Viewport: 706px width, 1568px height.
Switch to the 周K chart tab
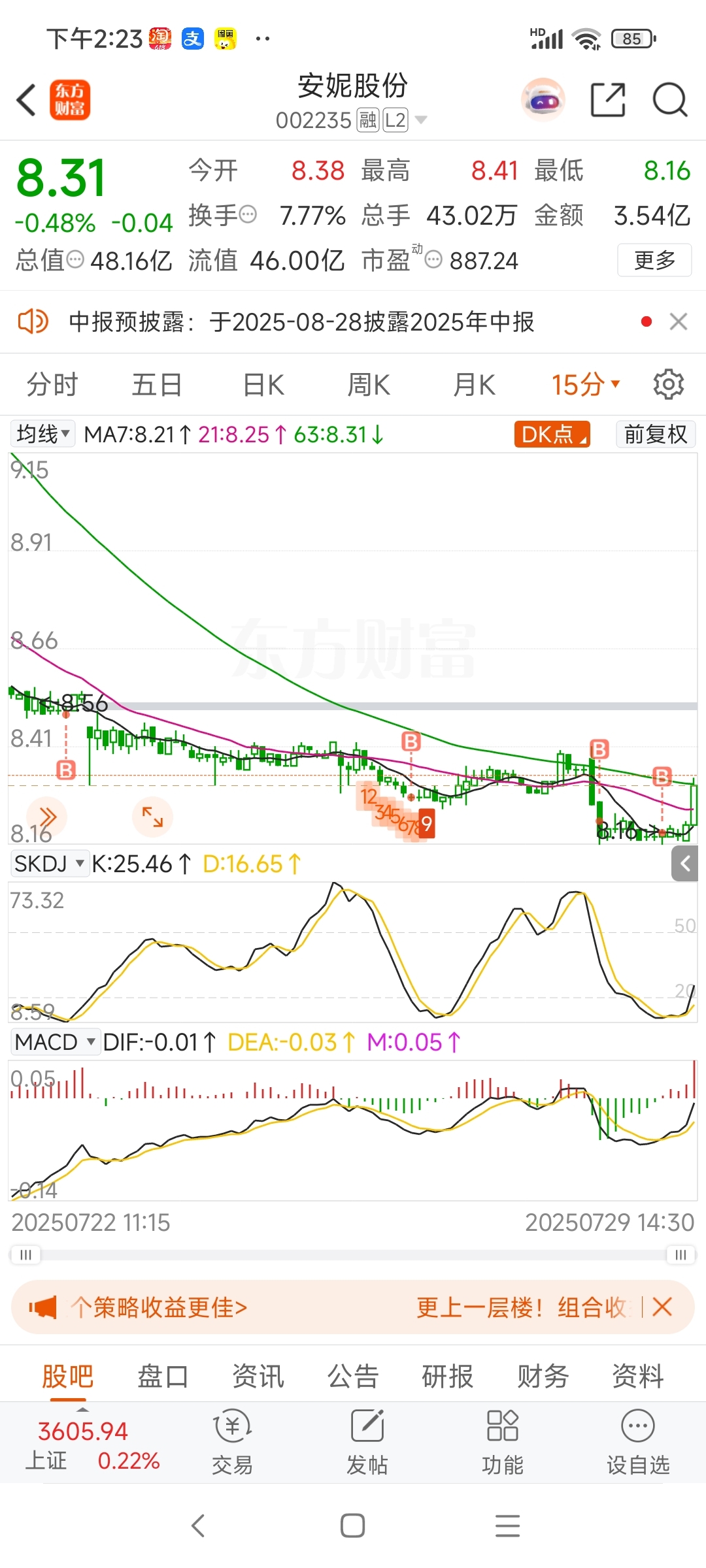tap(369, 385)
